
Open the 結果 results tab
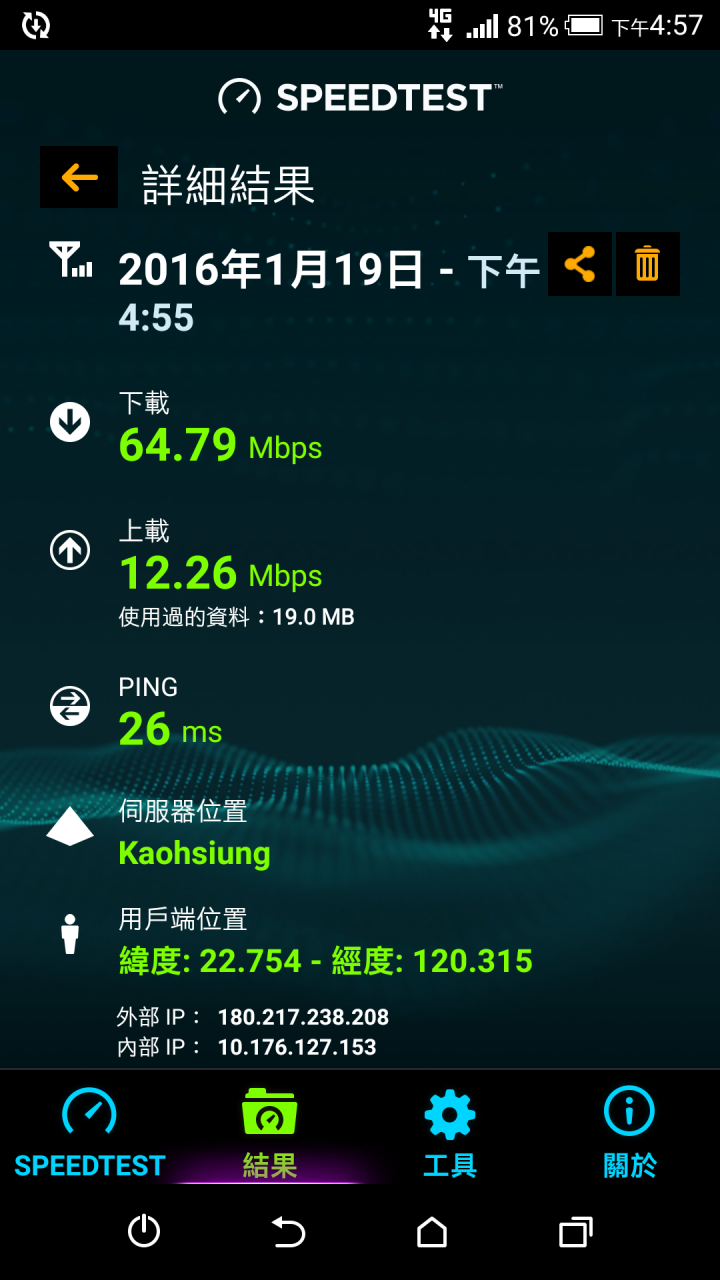click(x=270, y=1133)
